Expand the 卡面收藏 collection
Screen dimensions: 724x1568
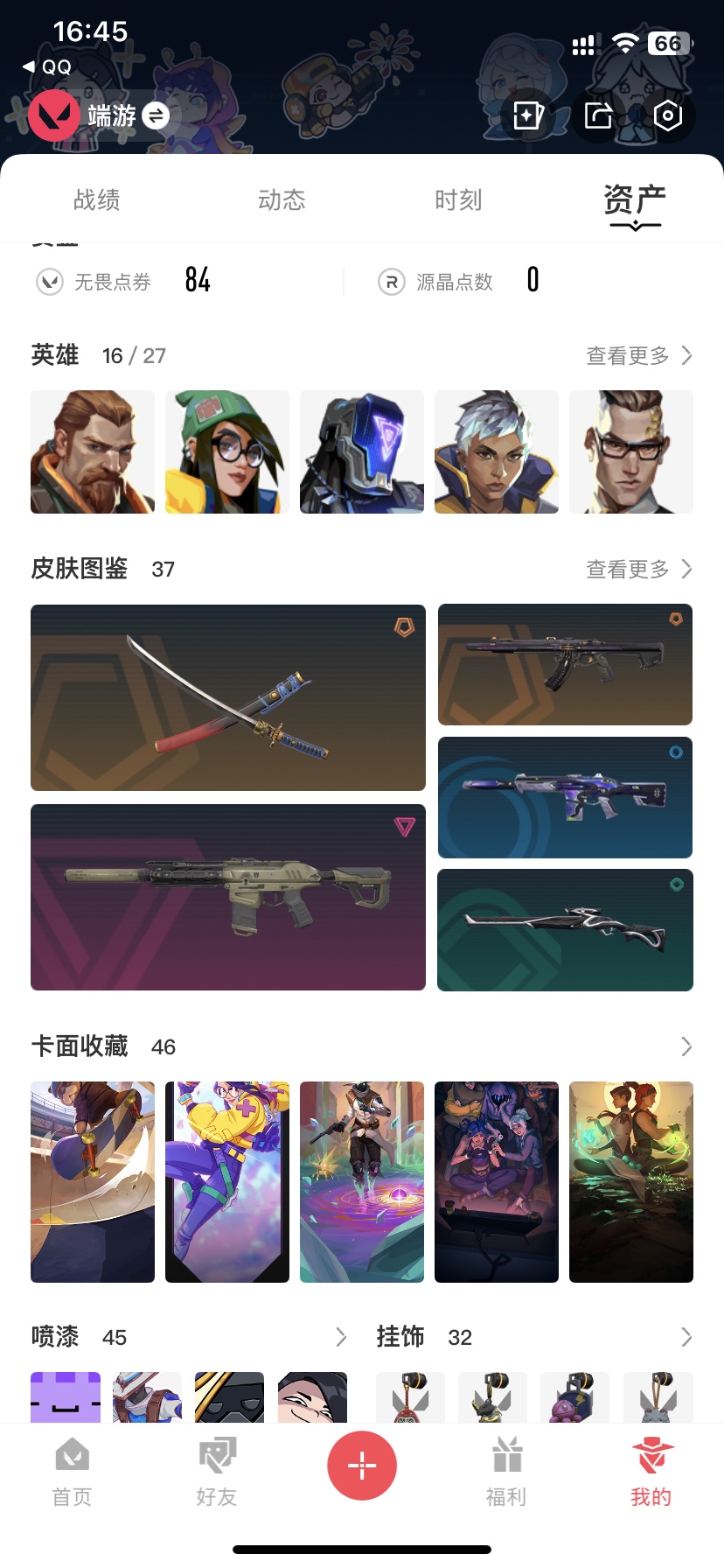coord(686,1046)
